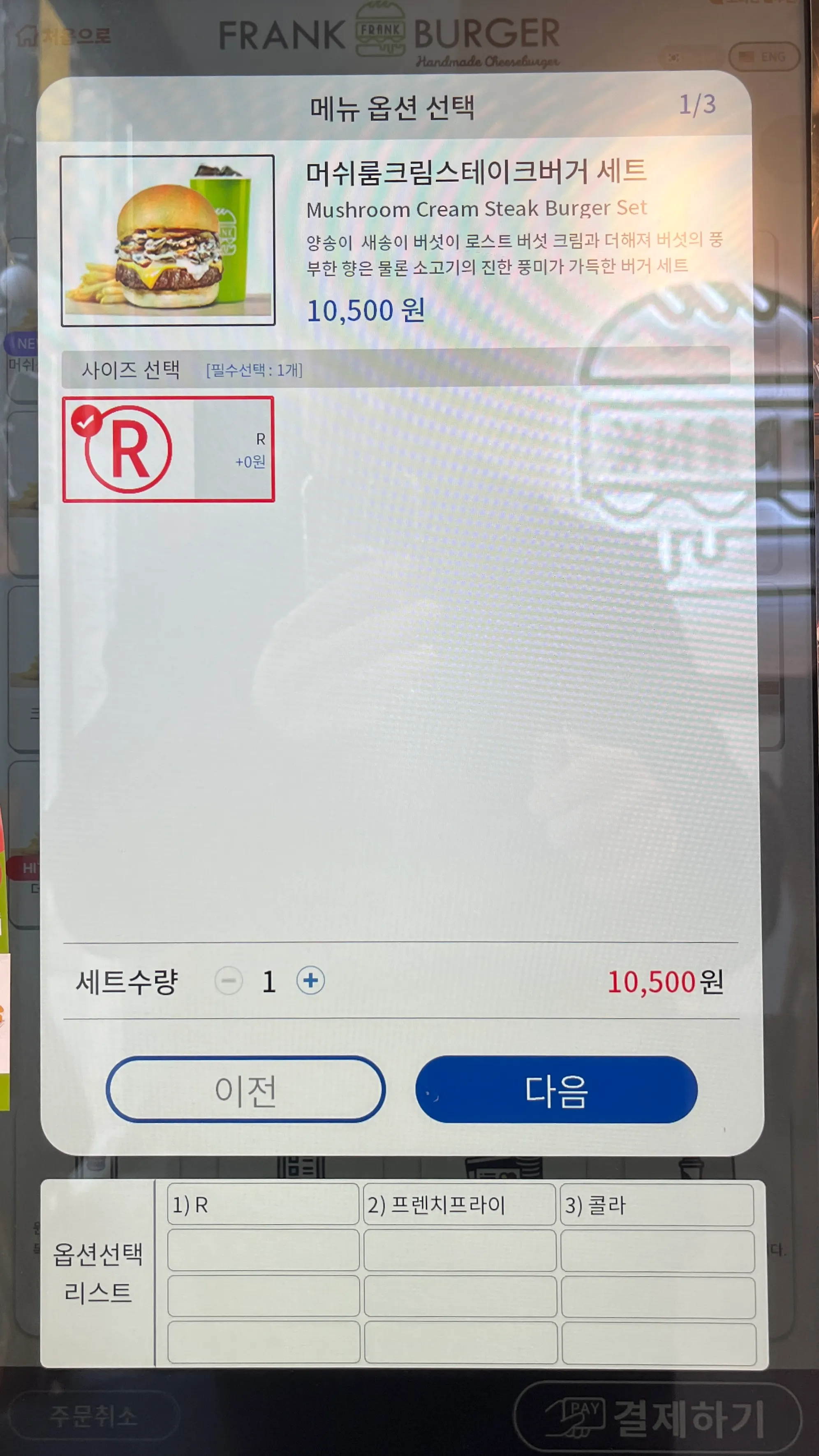
Task: Decrease set quantity with minus button
Action: [228, 981]
